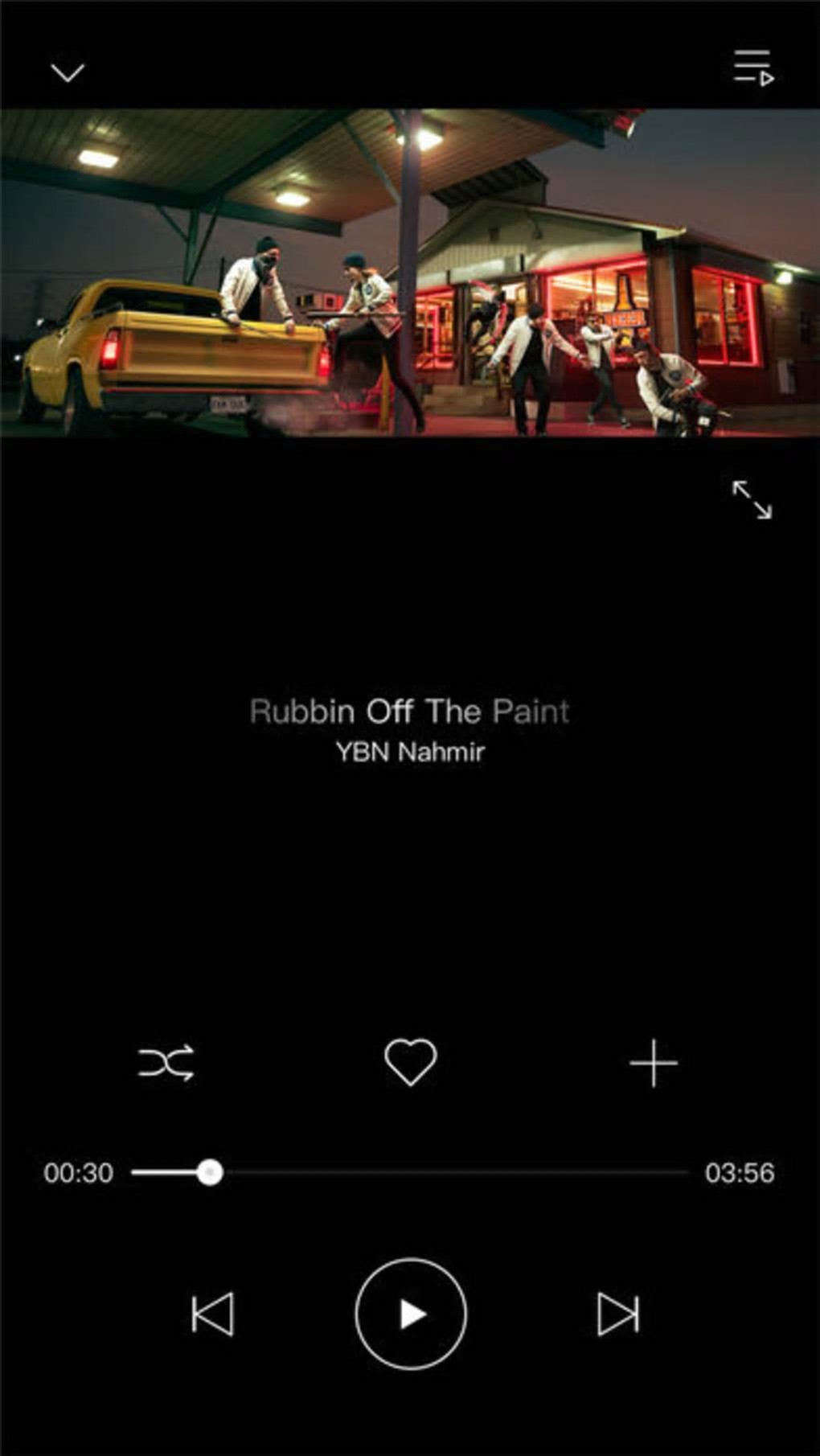Screen dimensions: 820x1456
Task: Play the current song
Action: coord(411,1314)
